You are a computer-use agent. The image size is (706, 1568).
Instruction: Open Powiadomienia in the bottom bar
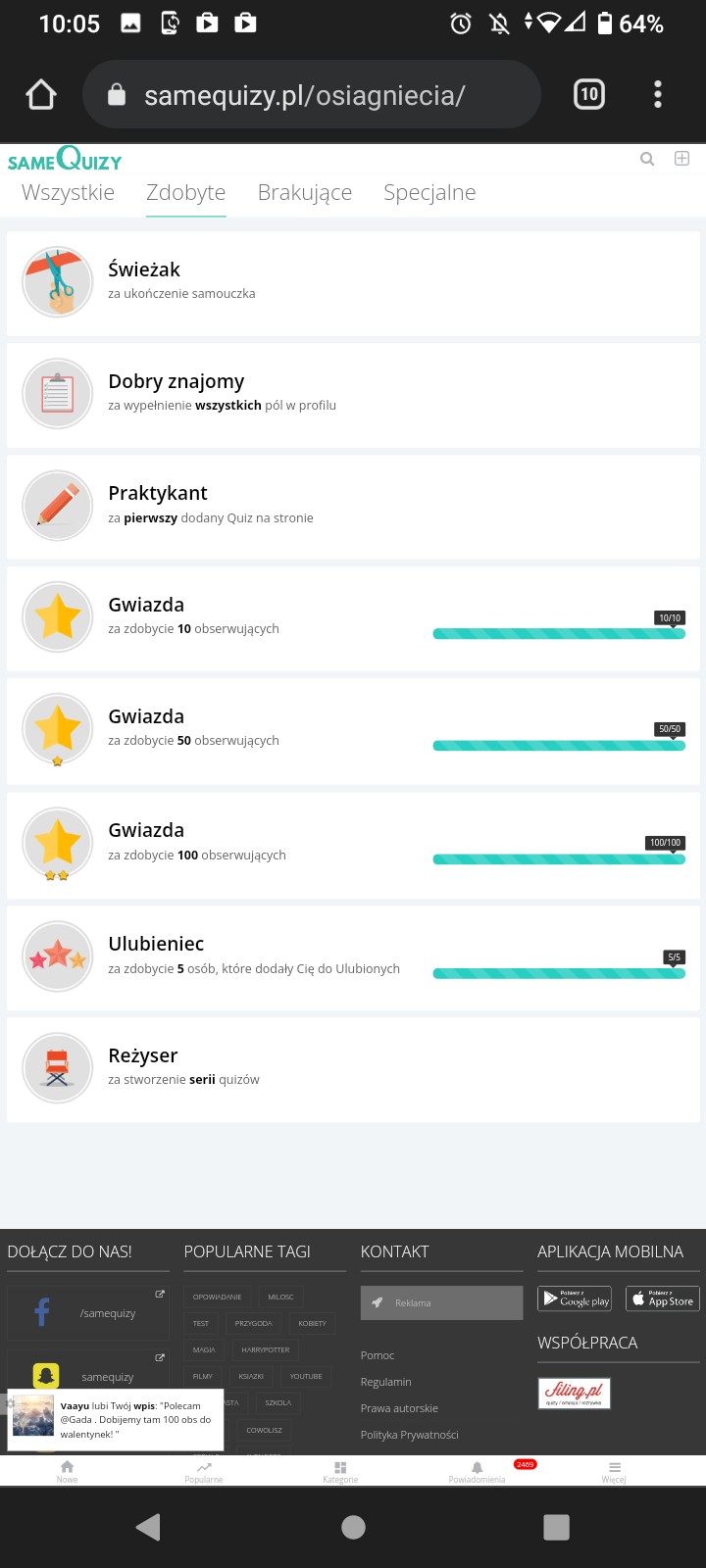tap(478, 1471)
